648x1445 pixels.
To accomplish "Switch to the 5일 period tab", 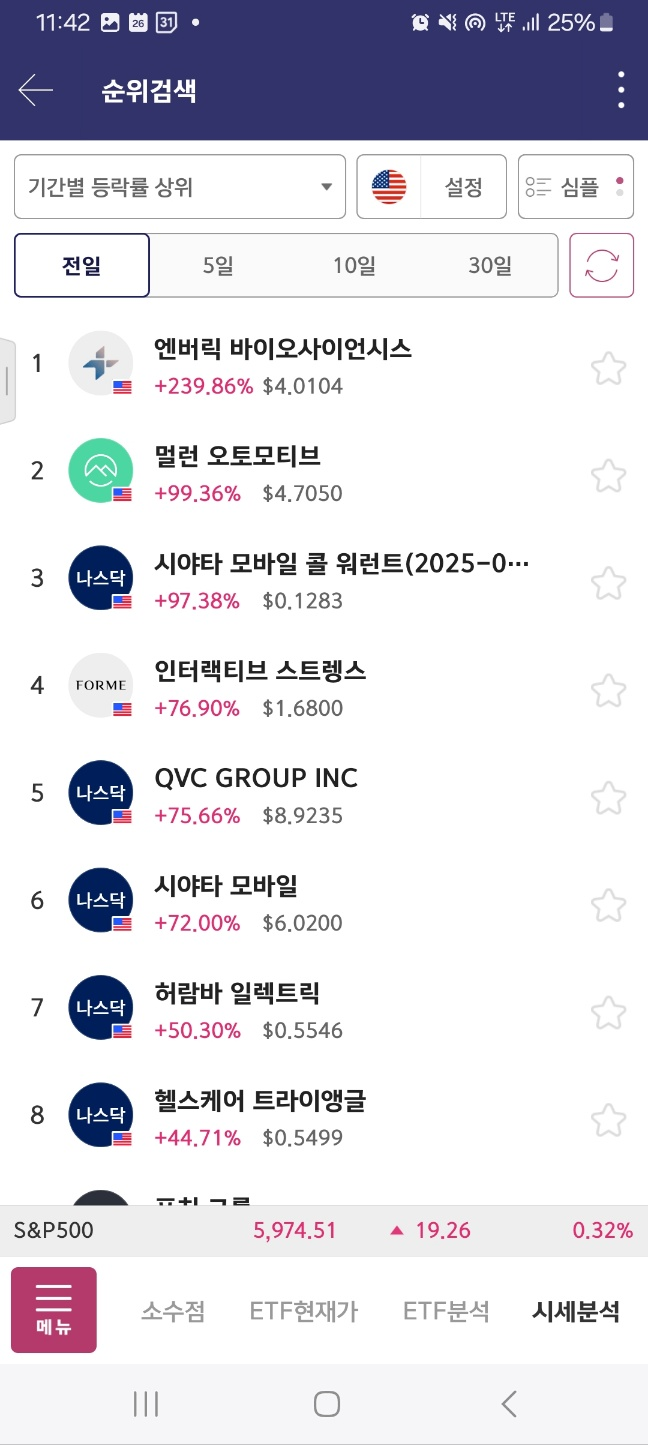I will (x=217, y=266).
